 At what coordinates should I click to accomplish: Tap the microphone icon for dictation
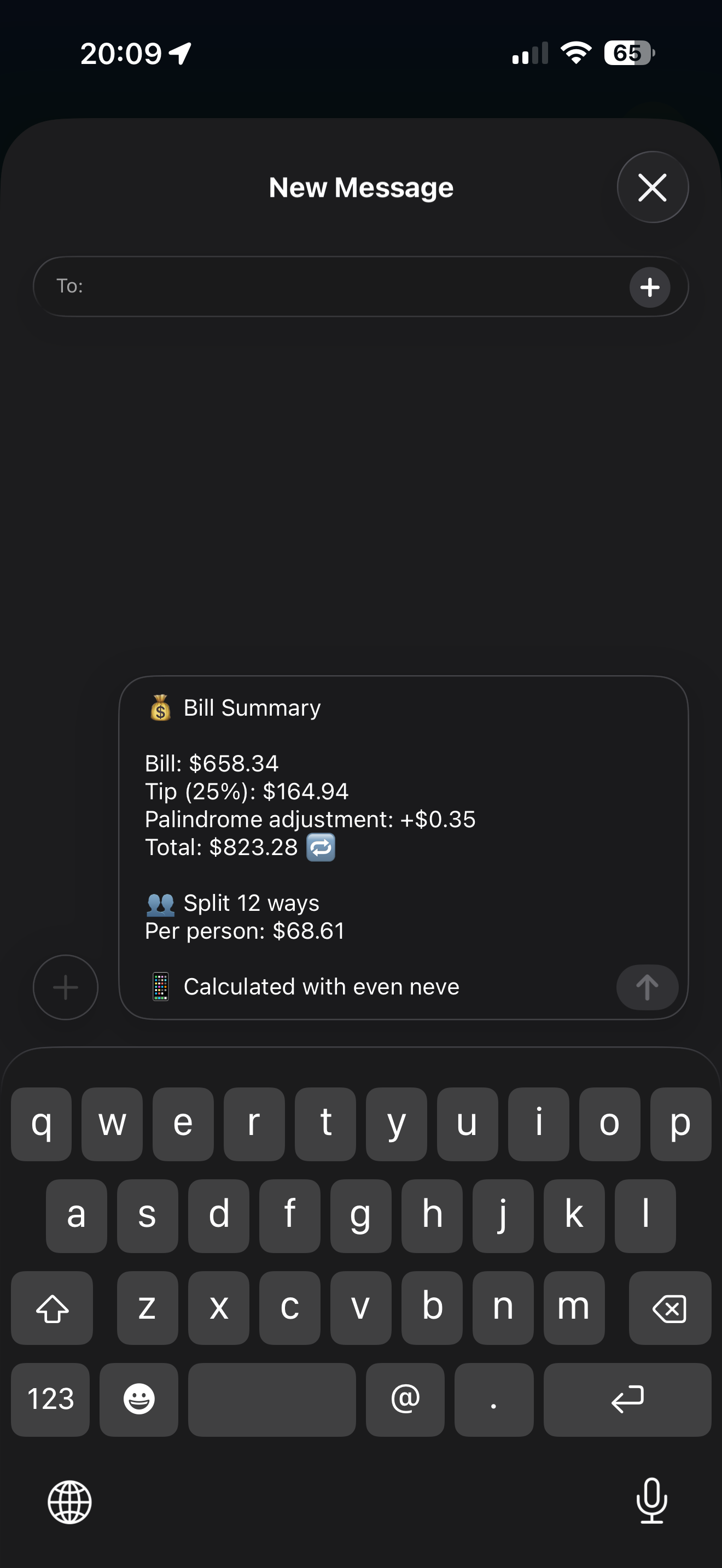652,1503
